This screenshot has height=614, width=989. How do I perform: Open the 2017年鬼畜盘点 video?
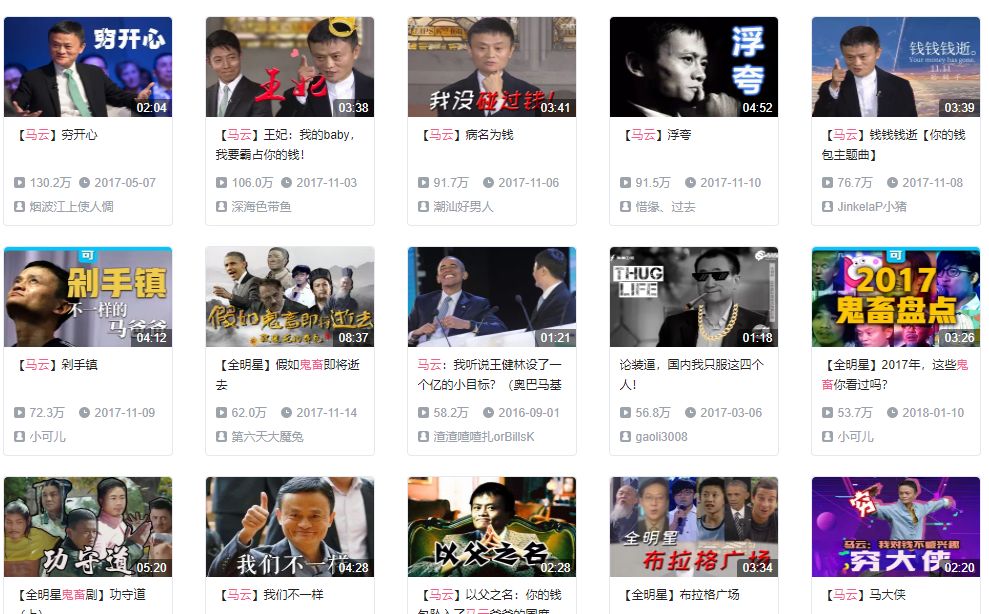(x=896, y=297)
